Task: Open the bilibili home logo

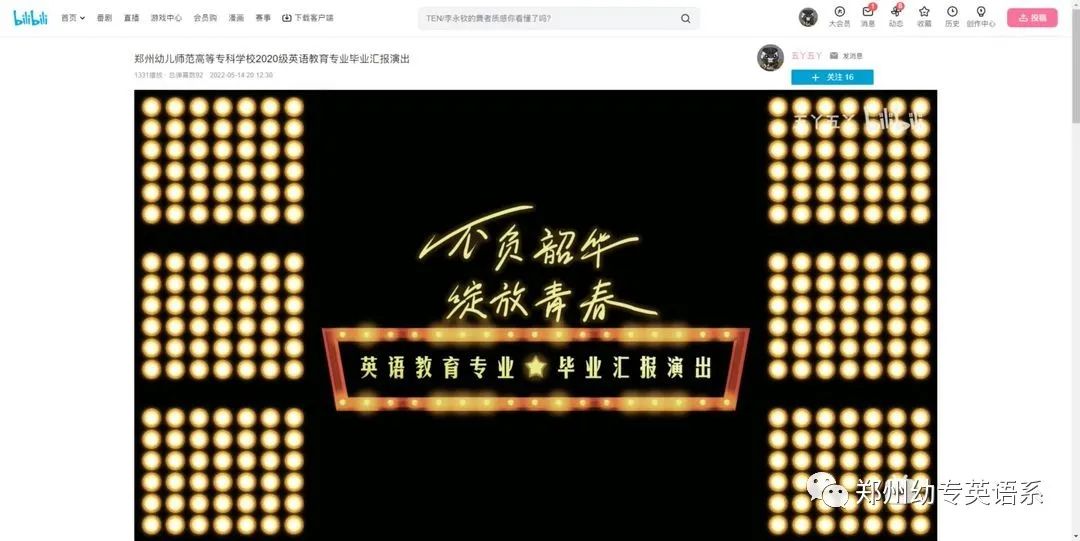Action: coord(30,17)
